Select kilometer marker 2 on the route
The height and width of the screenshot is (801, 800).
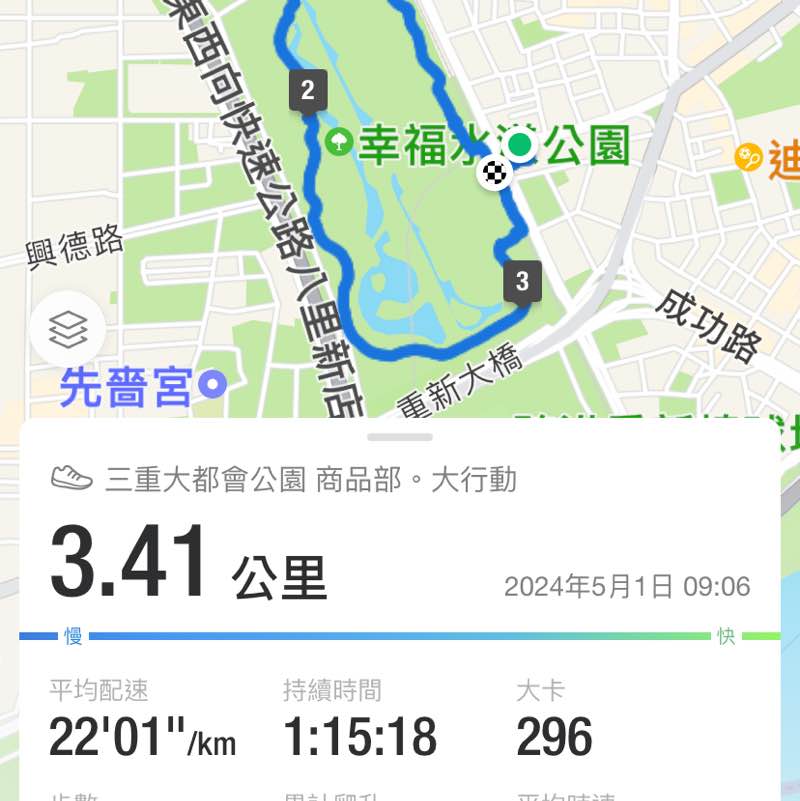tap(308, 90)
